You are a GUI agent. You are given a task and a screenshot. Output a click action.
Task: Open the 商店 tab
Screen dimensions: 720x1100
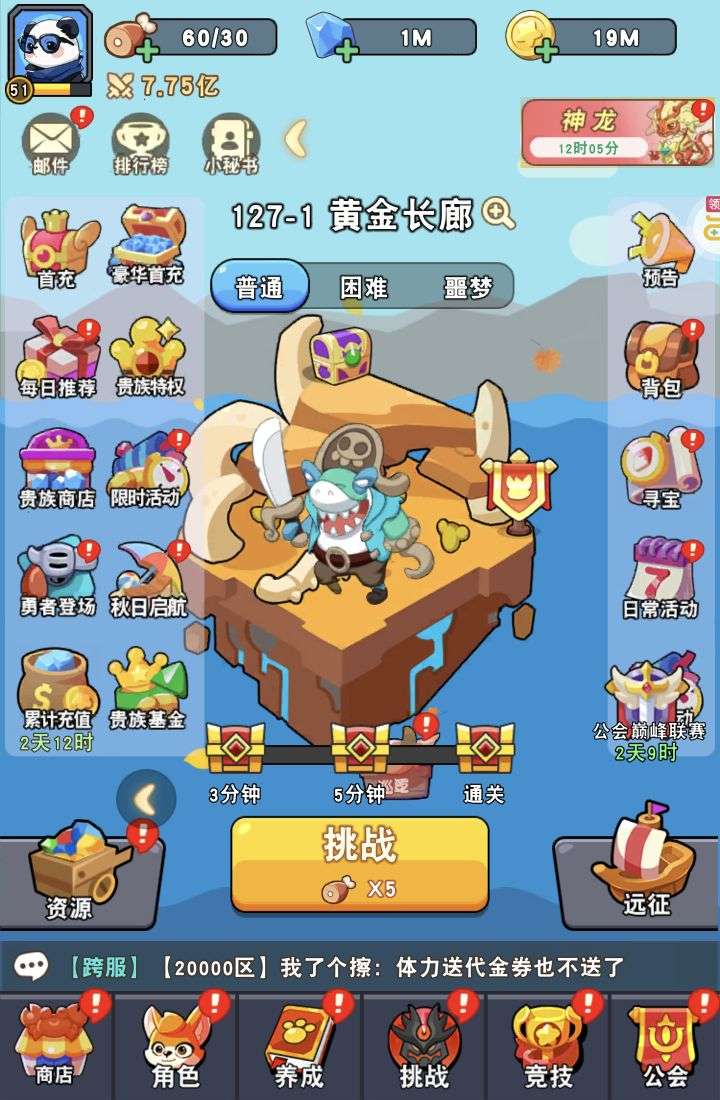(55, 1045)
